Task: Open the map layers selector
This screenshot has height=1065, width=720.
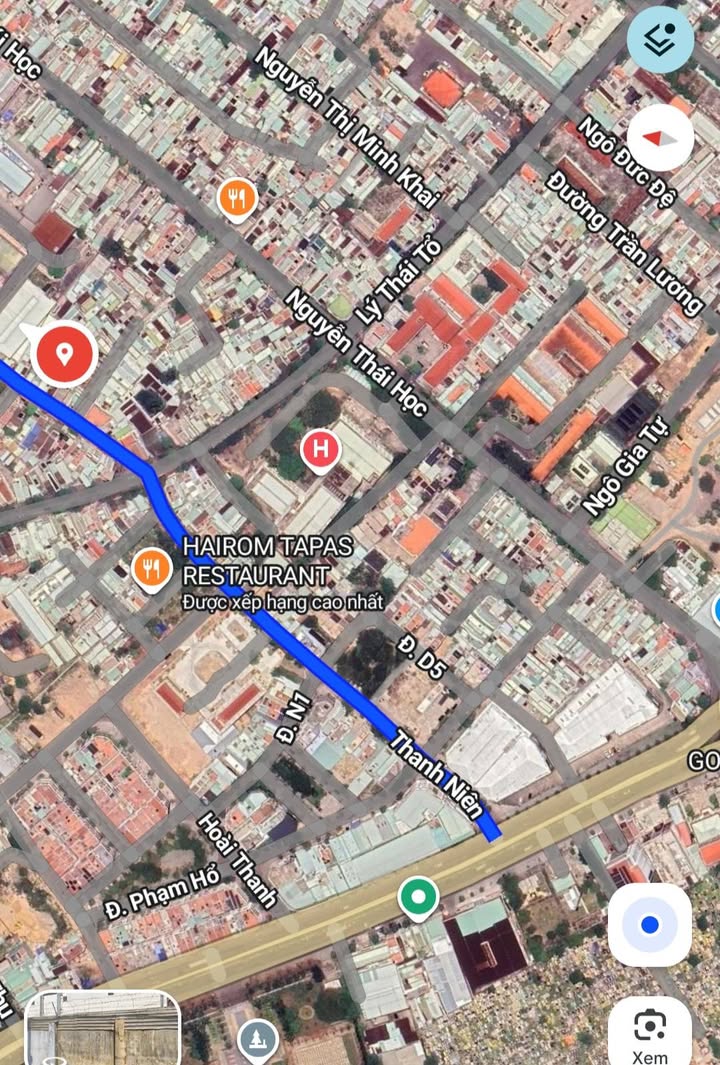Action: 660,40
